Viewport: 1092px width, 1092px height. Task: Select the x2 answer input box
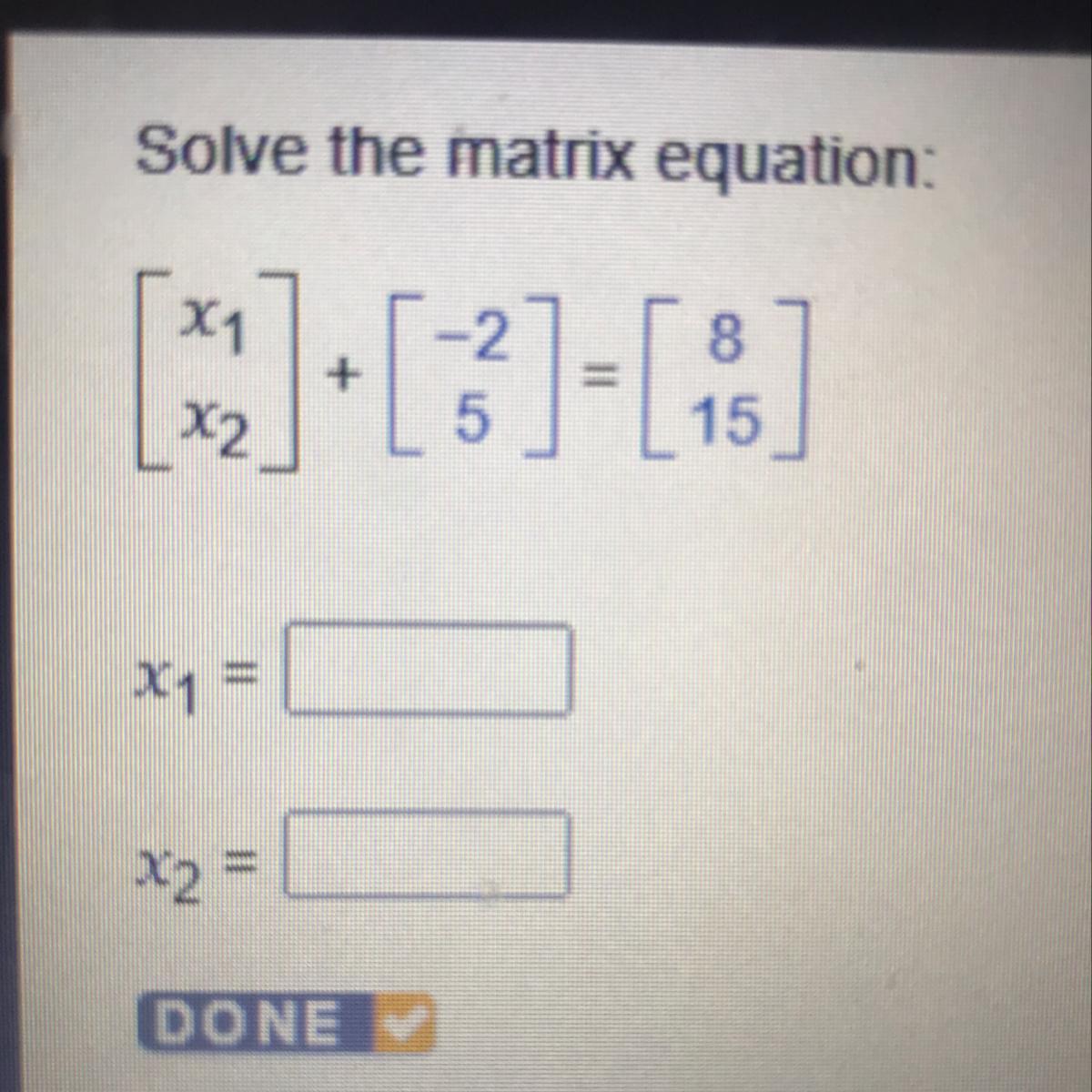(x=427, y=856)
